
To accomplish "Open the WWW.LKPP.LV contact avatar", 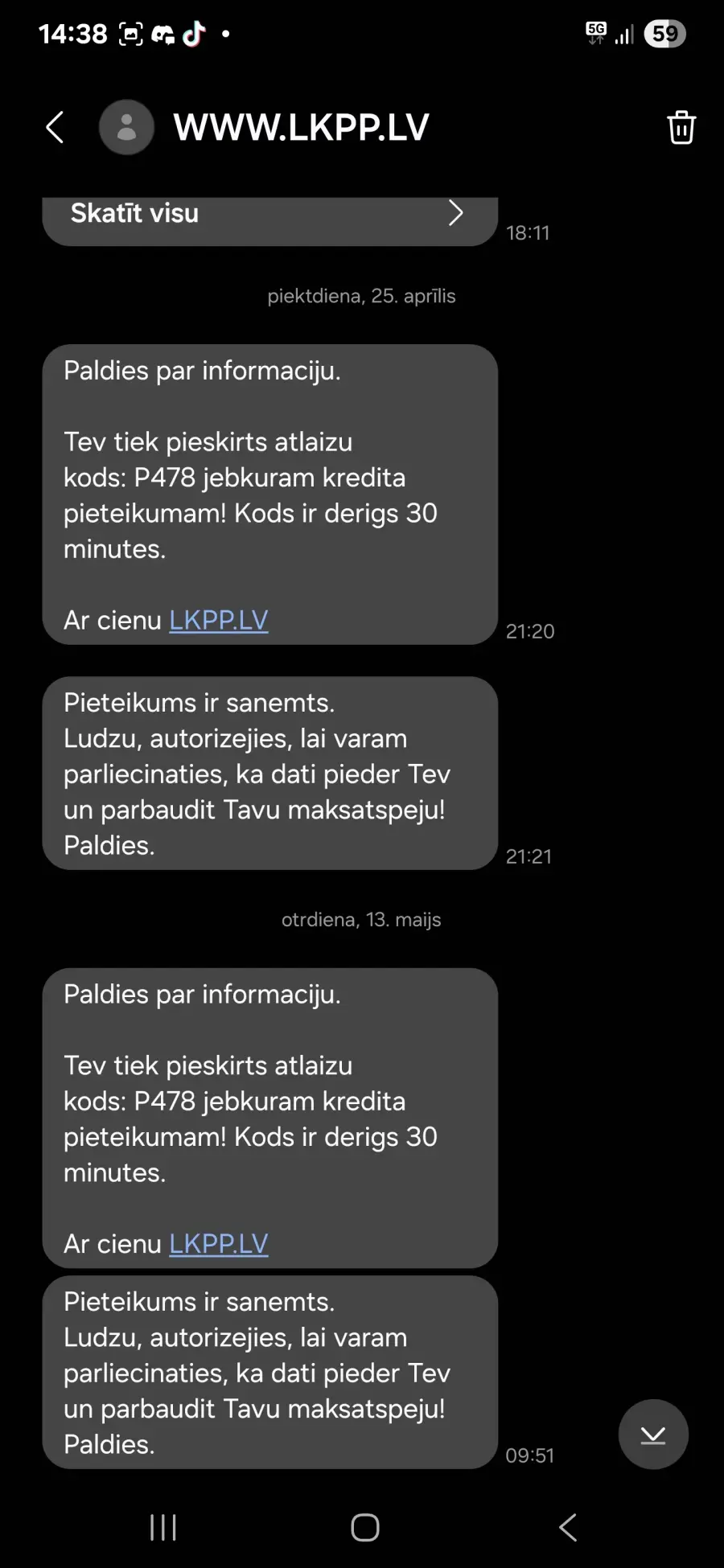I will tap(126, 127).
